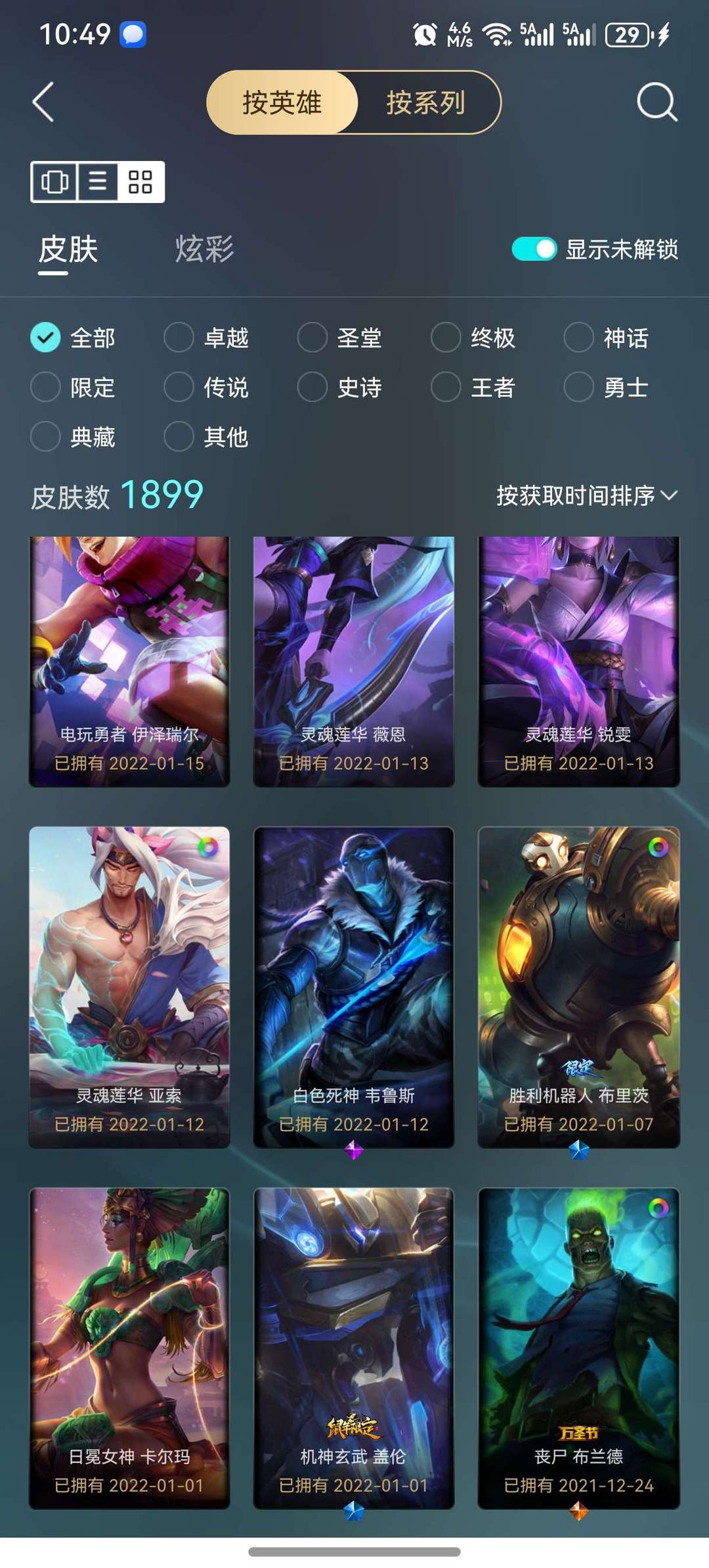The height and width of the screenshot is (1568, 709).
Task: Expand the 按获取时间排序 sort dropdown
Action: coord(587,495)
